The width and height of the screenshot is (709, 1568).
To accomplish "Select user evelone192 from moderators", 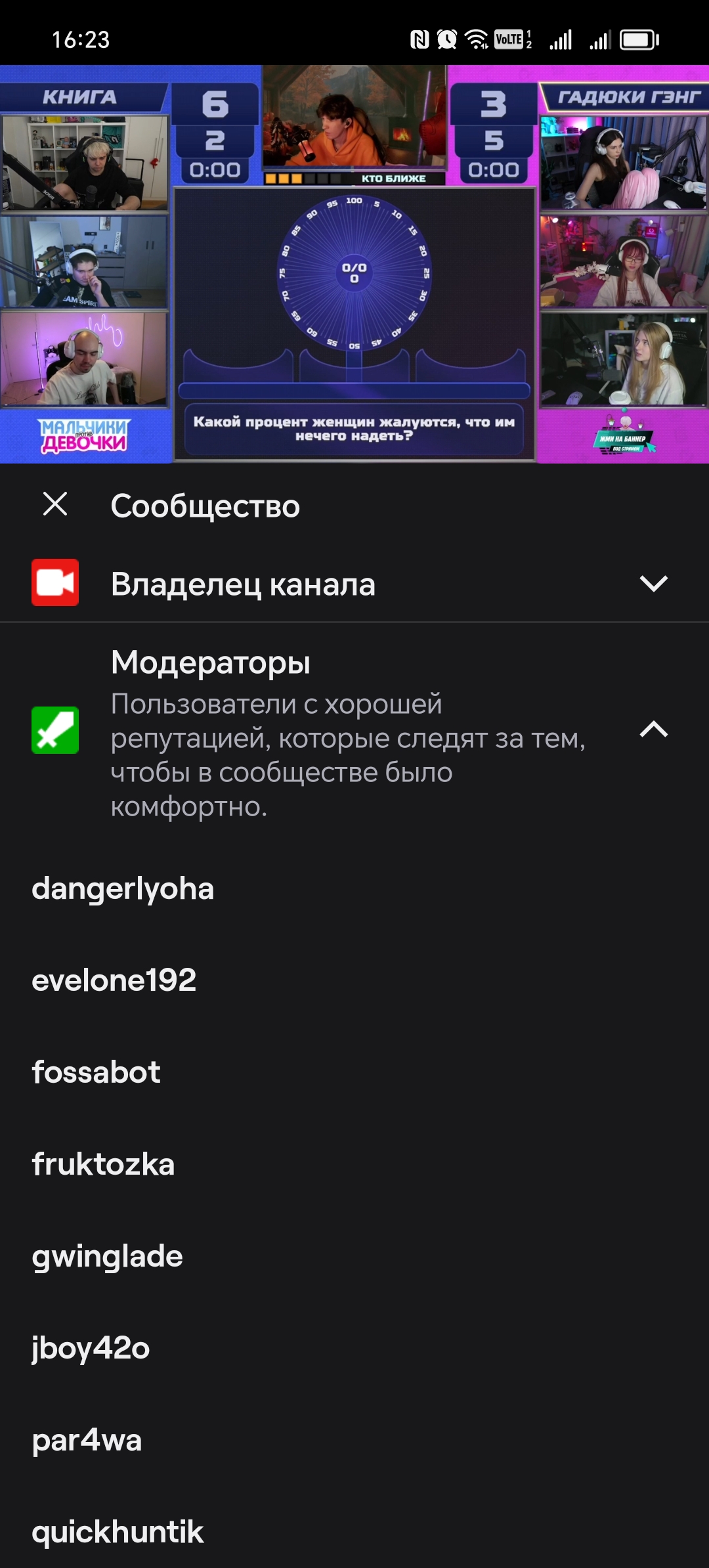I will point(114,980).
